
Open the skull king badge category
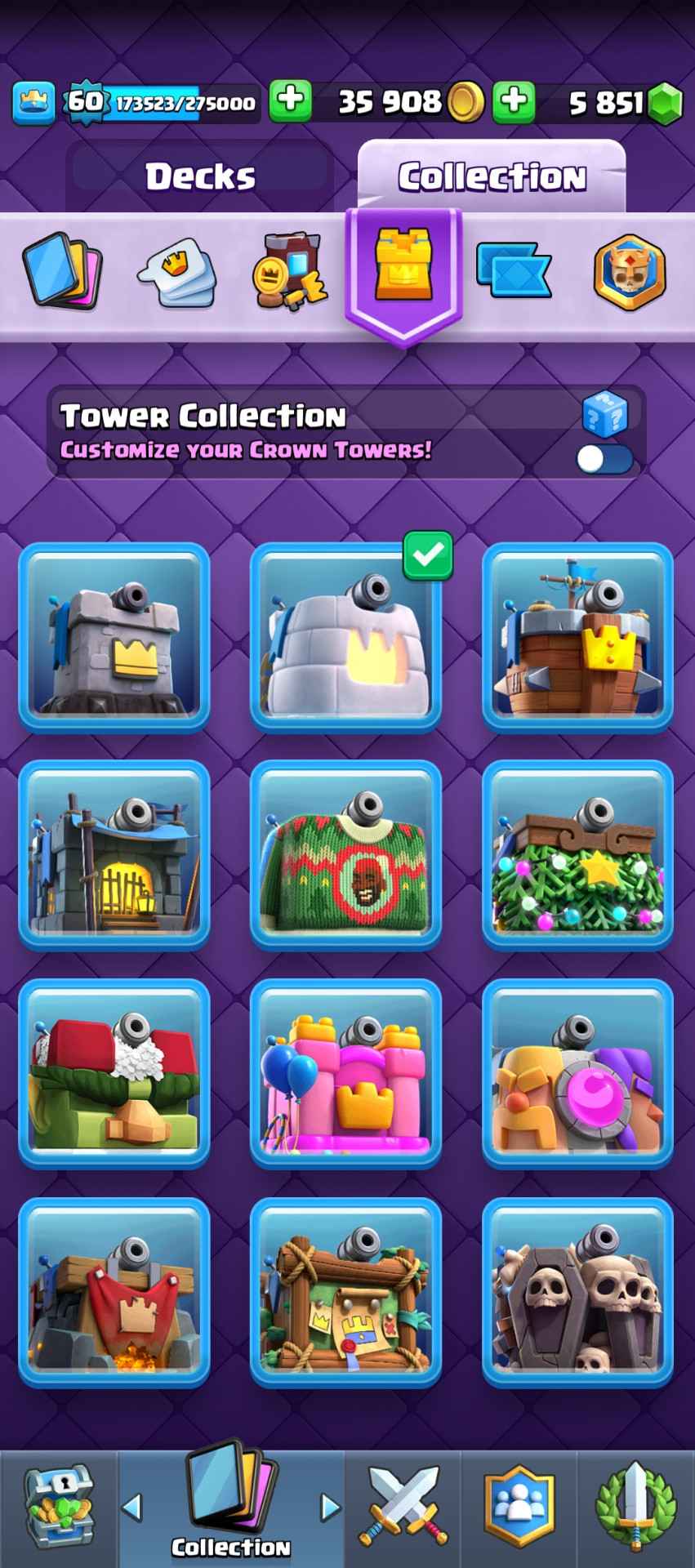(630, 272)
